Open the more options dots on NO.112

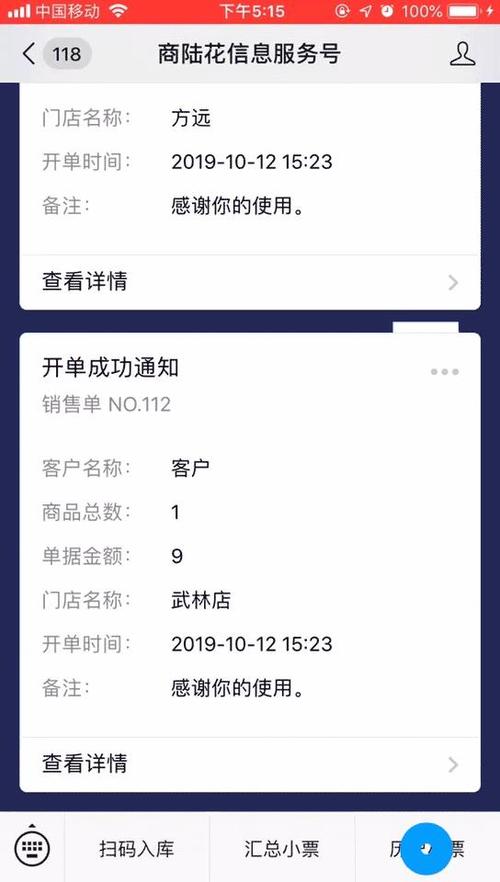444,372
